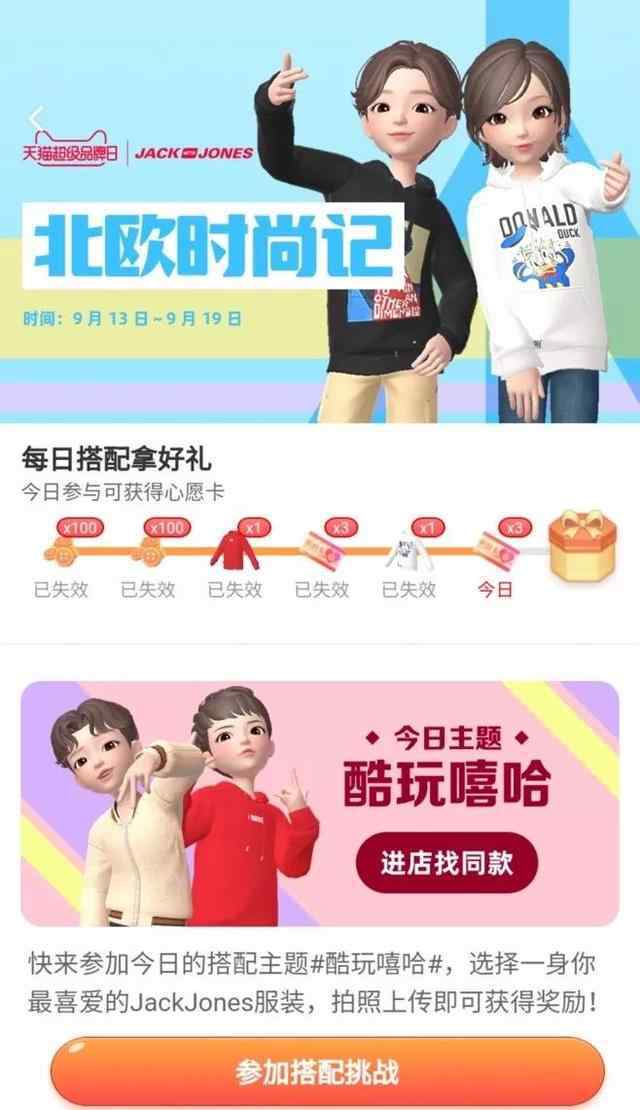Image resolution: width=640 pixels, height=1110 pixels.
Task: Go back with the top-left arrow
Action: [37, 118]
